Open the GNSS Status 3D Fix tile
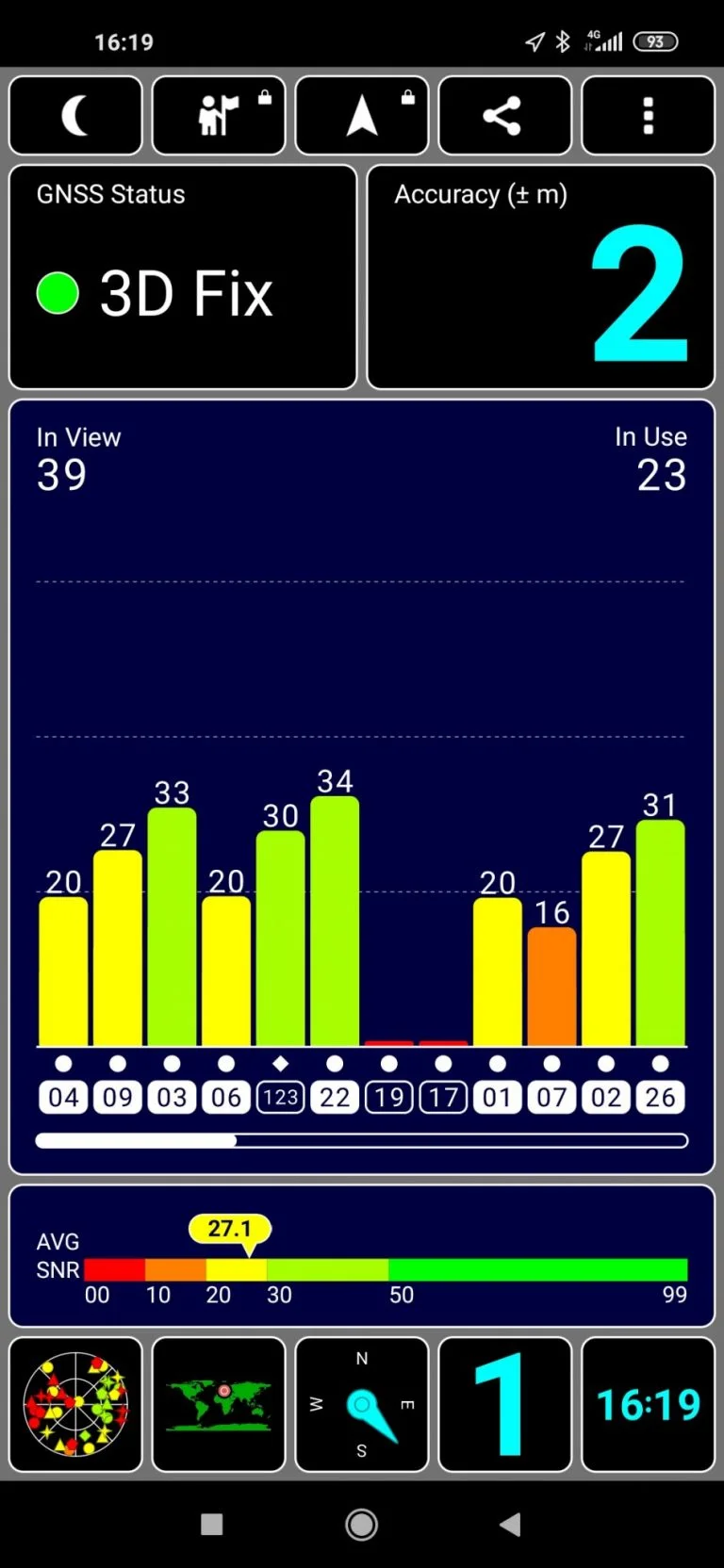Viewport: 724px width, 1568px height. 183,277
